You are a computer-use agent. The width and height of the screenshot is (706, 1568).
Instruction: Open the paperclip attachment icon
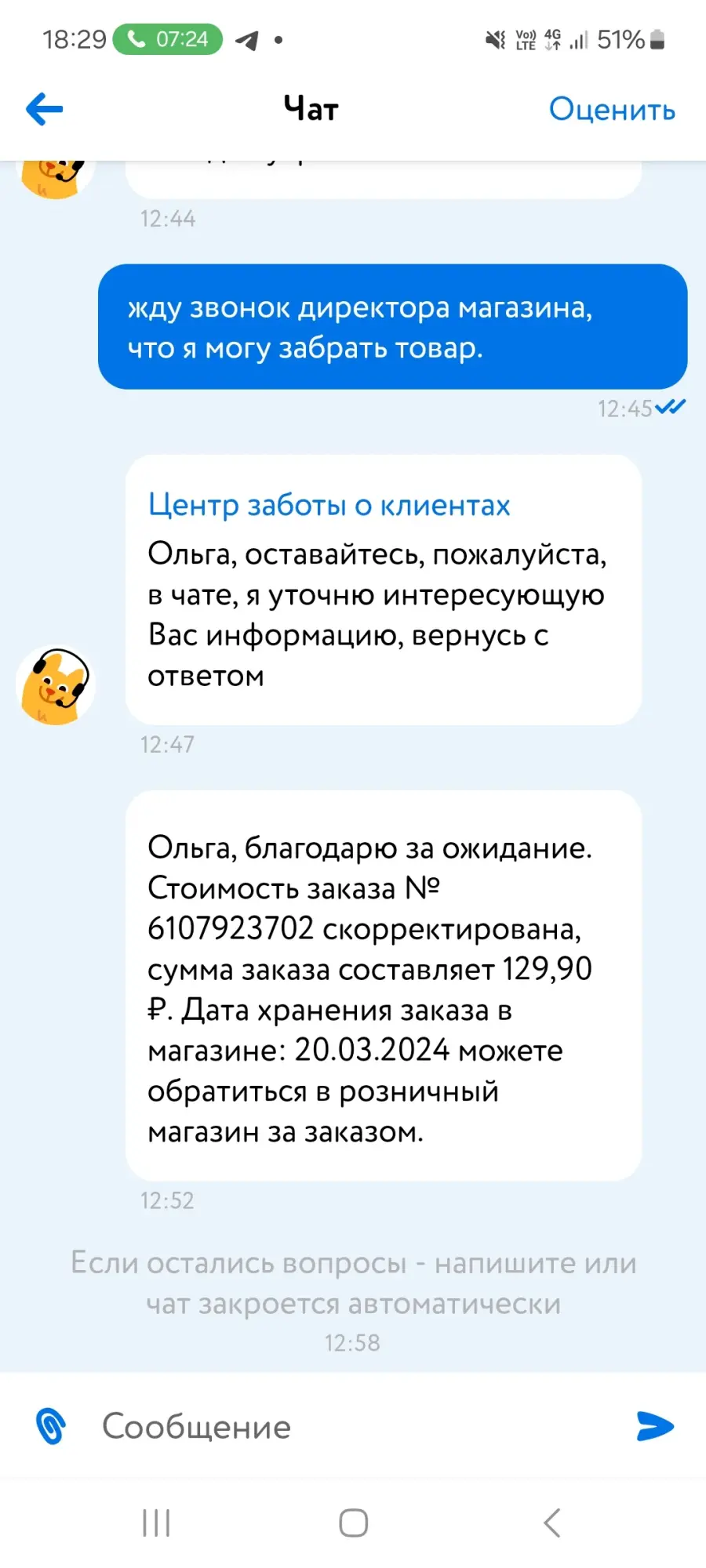(51, 1426)
